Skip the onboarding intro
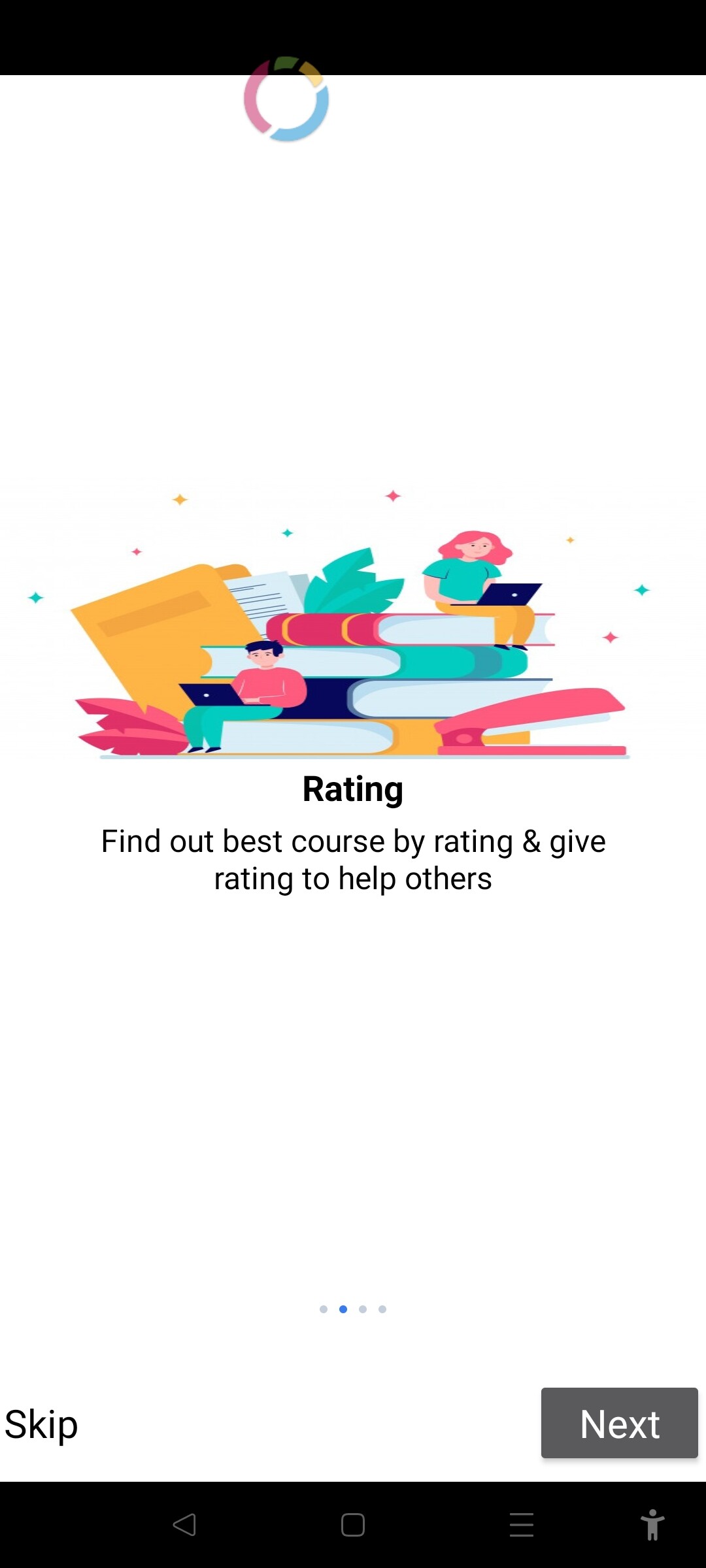Image resolution: width=706 pixels, height=1568 pixels. pyautogui.click(x=41, y=1424)
